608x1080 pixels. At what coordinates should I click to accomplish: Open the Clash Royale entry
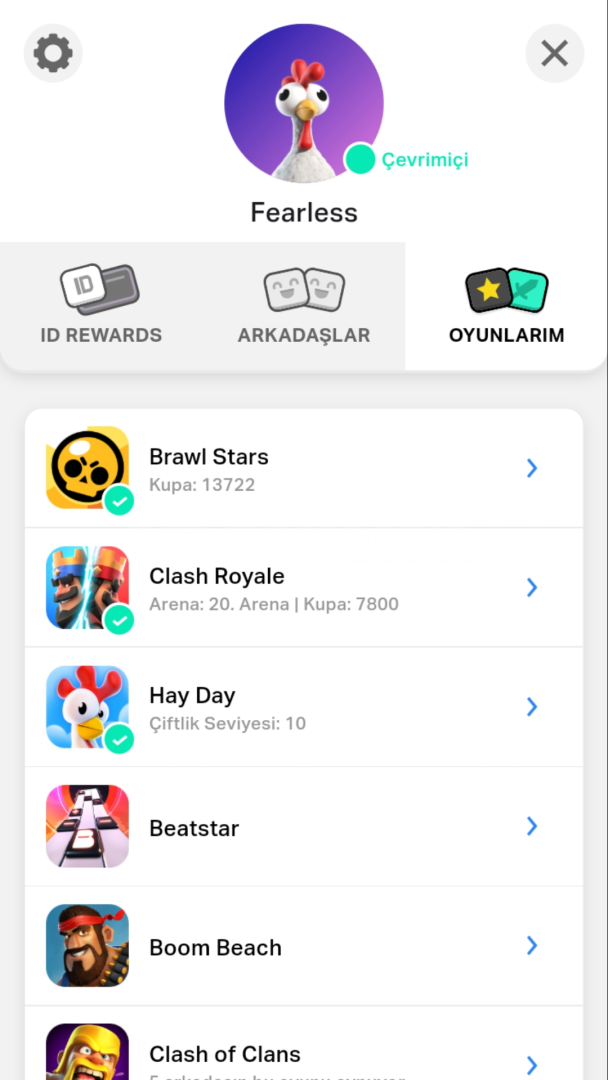click(x=304, y=588)
